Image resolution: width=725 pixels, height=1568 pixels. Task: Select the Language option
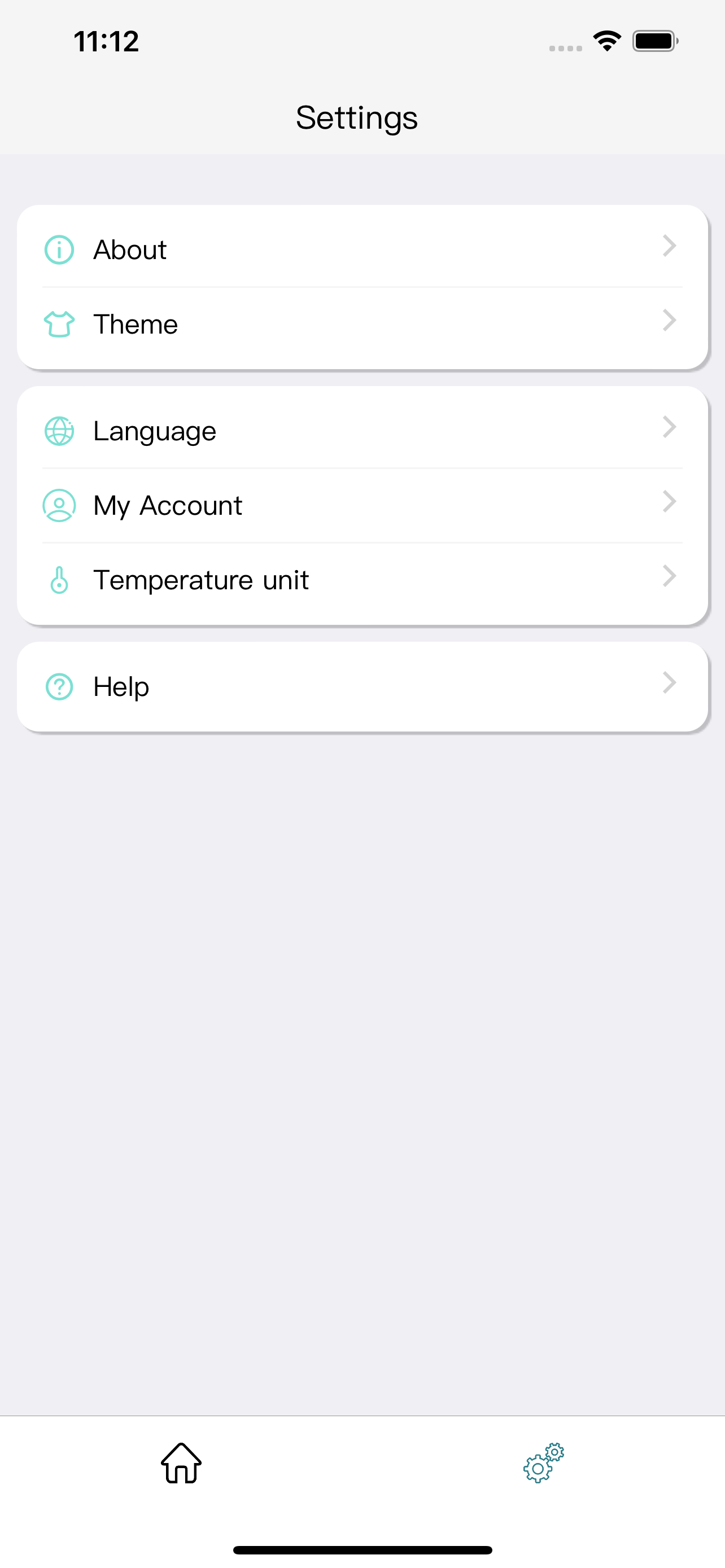362,431
